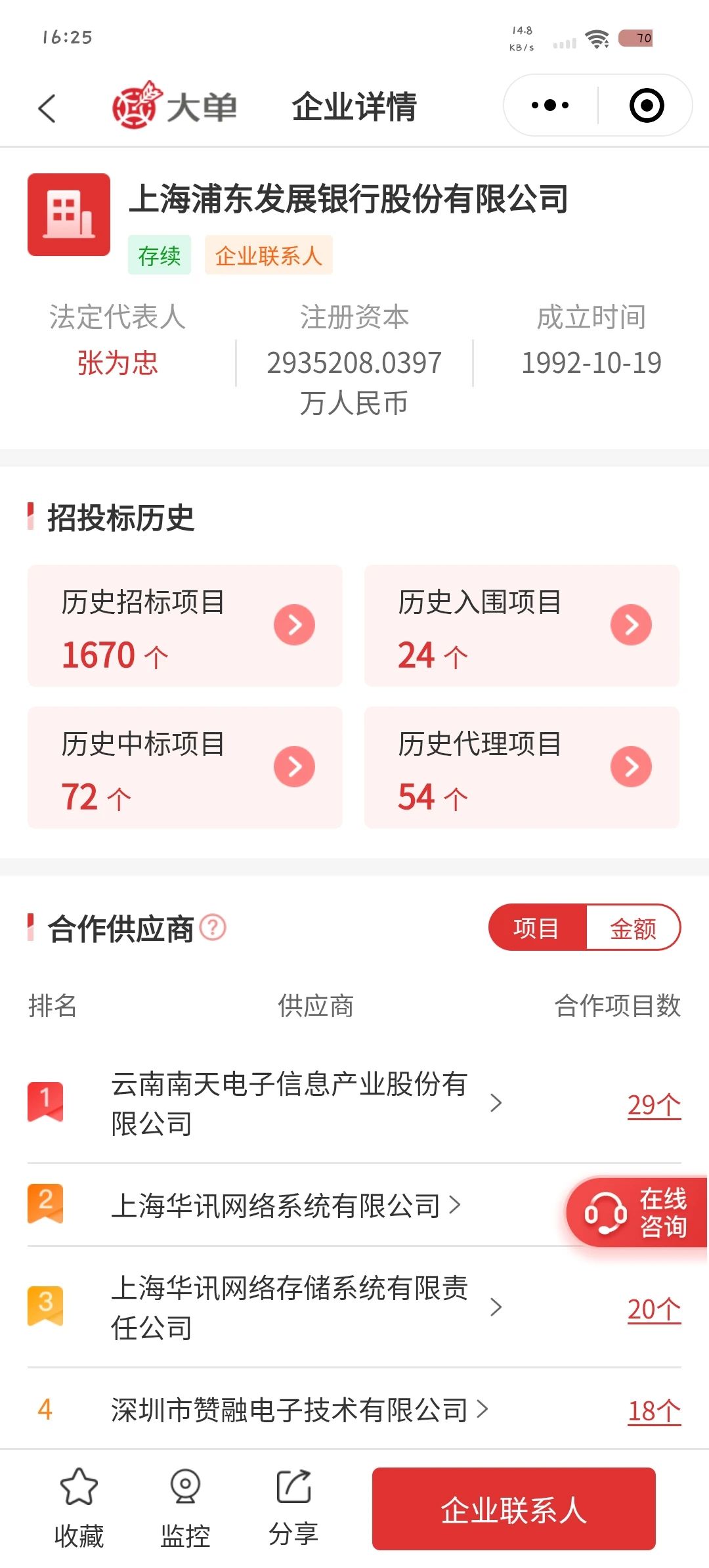Tap the red 企业联系人 button at bottom
The height and width of the screenshot is (1568, 709).
tap(513, 1509)
